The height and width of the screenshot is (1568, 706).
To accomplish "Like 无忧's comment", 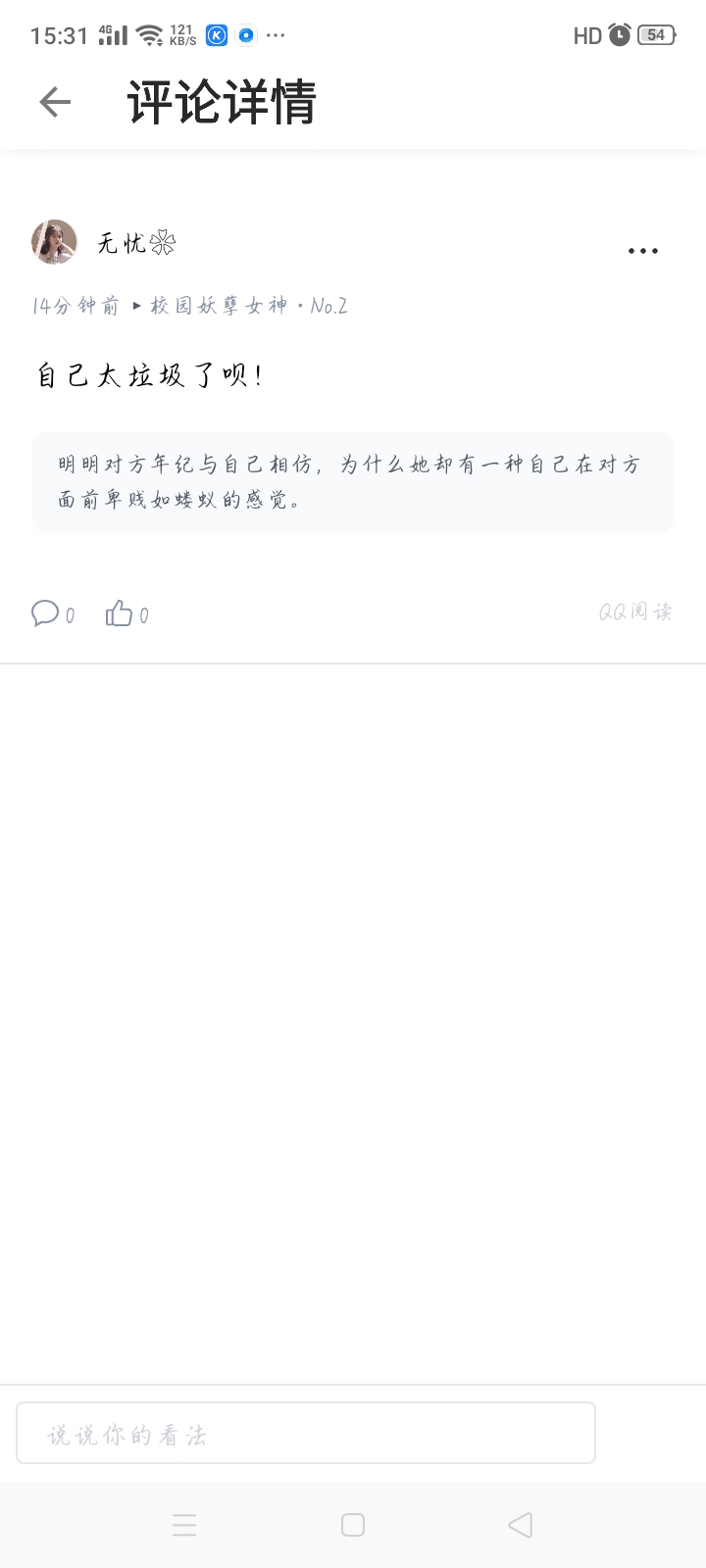I will click(120, 613).
